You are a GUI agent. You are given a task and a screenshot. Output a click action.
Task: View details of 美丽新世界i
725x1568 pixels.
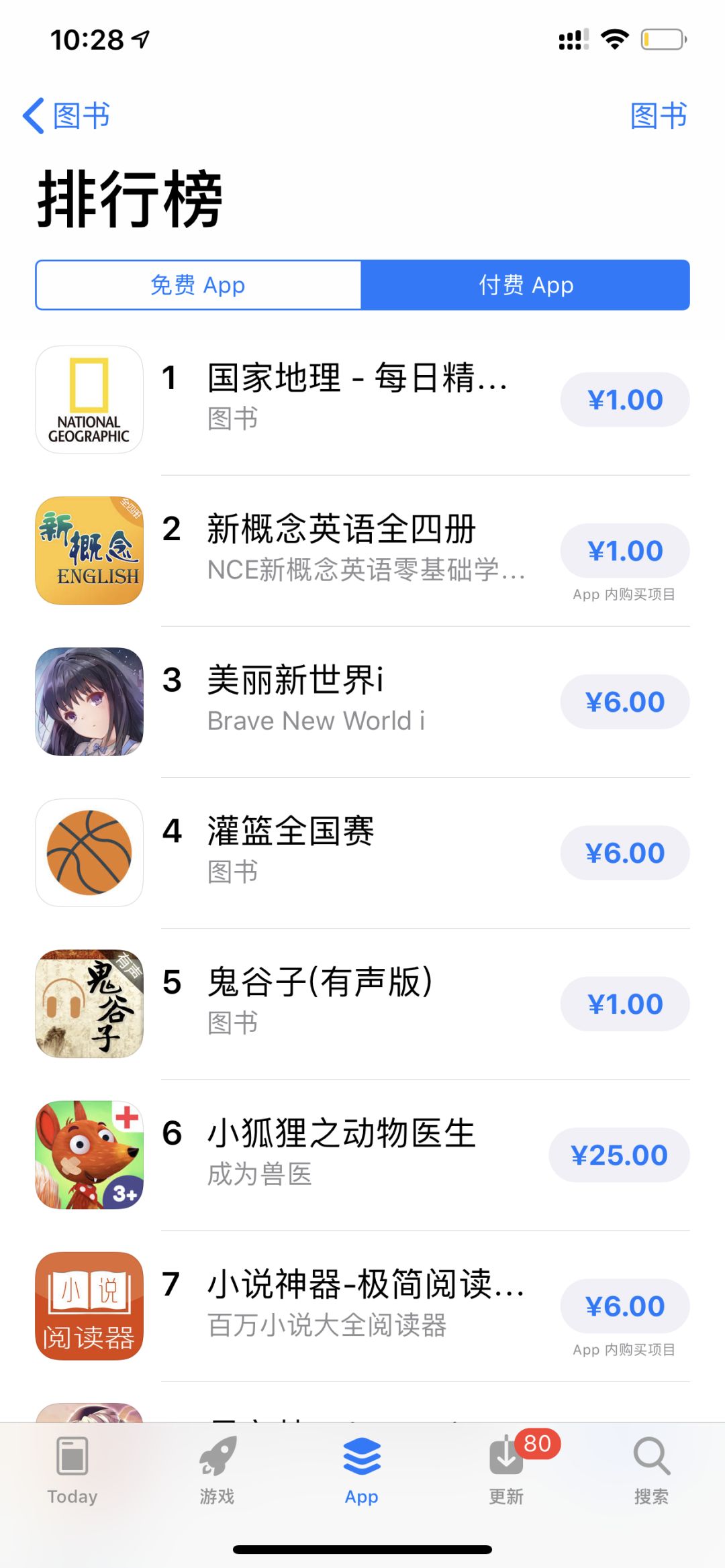[x=295, y=681]
